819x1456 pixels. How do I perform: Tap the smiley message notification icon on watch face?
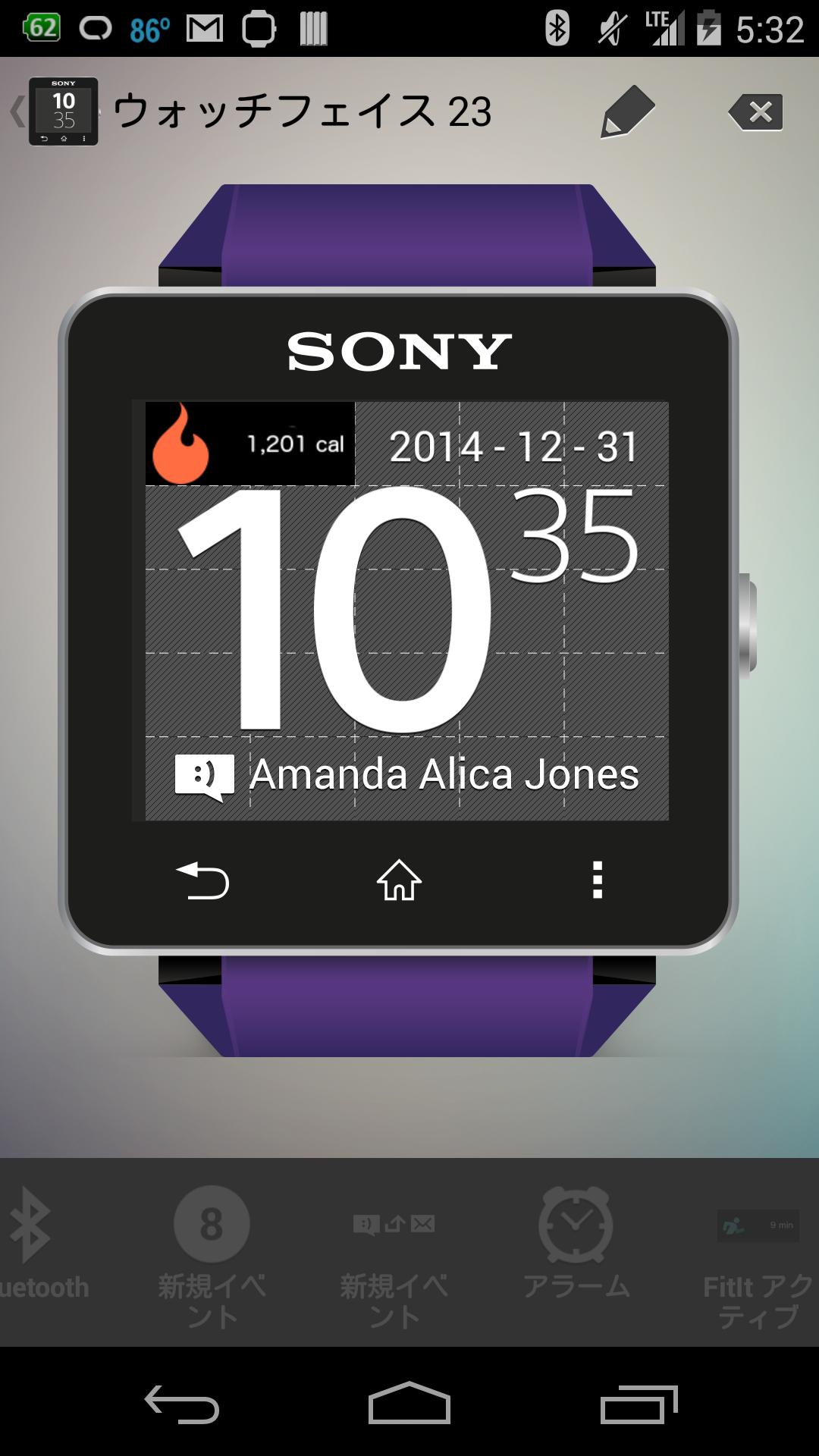click(206, 775)
